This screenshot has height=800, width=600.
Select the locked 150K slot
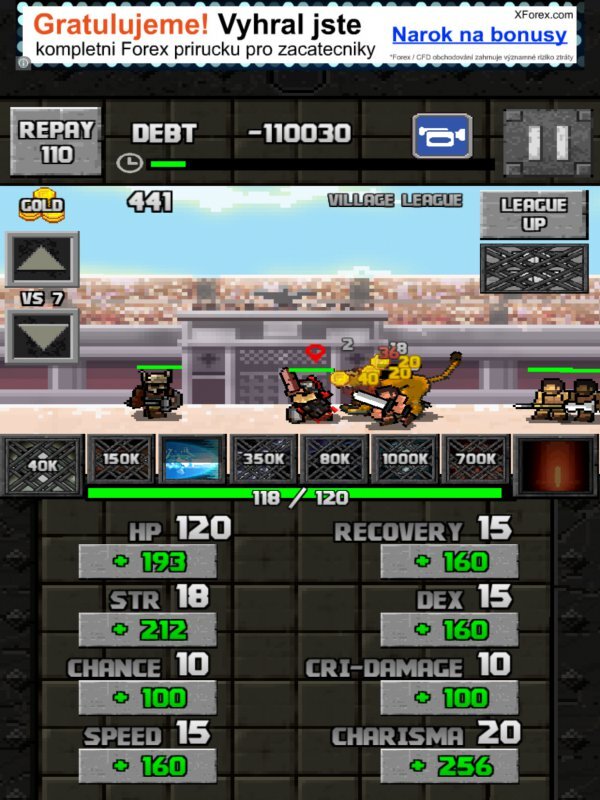121,459
